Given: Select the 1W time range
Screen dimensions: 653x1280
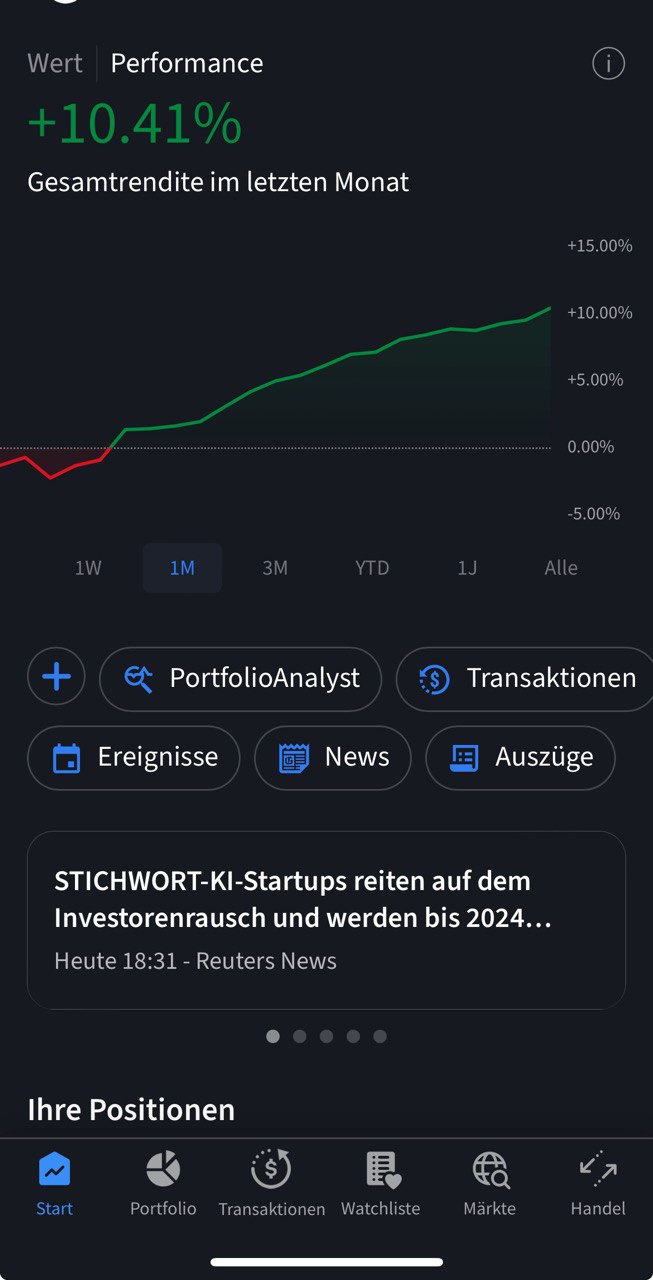Looking at the screenshot, I should tap(88, 568).
